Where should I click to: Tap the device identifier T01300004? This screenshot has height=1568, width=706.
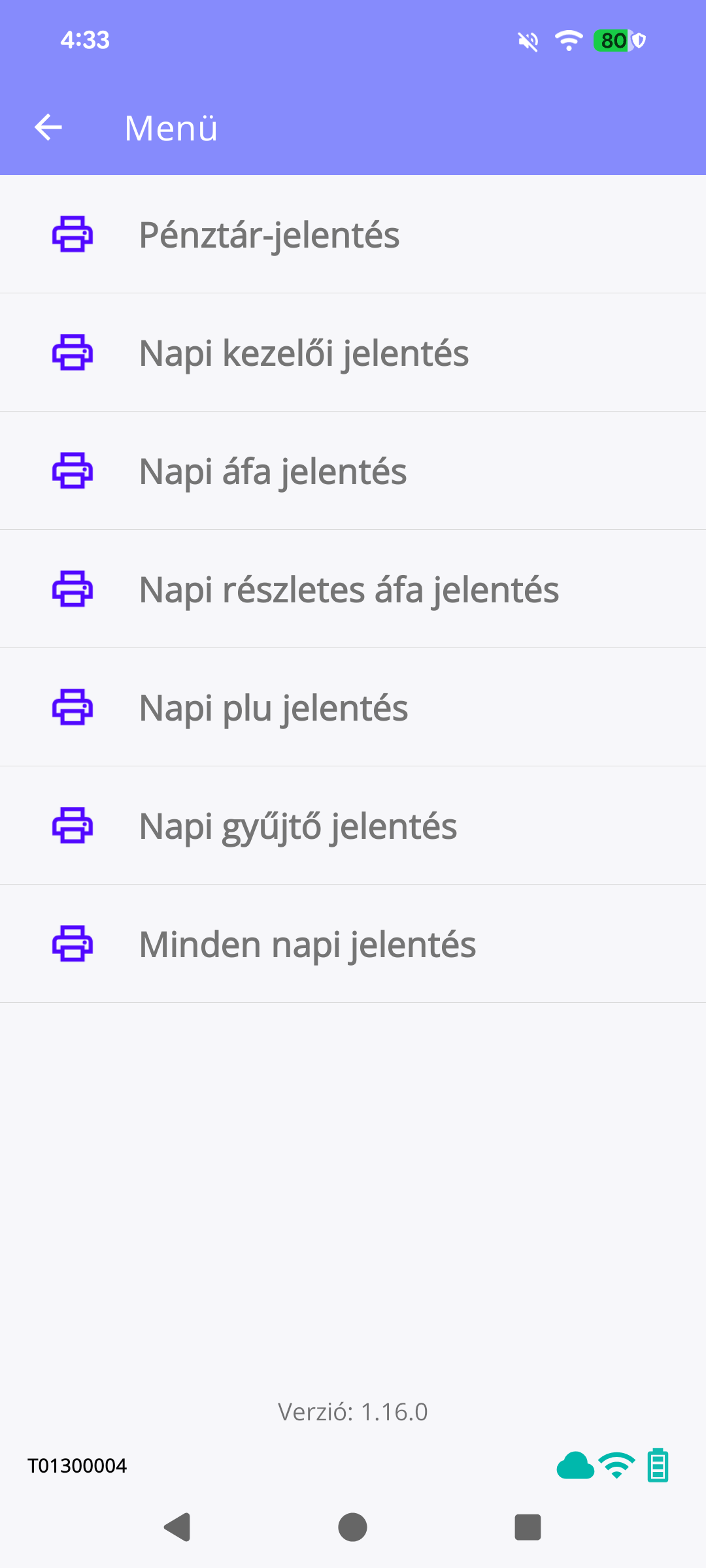pyautogui.click(x=76, y=1465)
